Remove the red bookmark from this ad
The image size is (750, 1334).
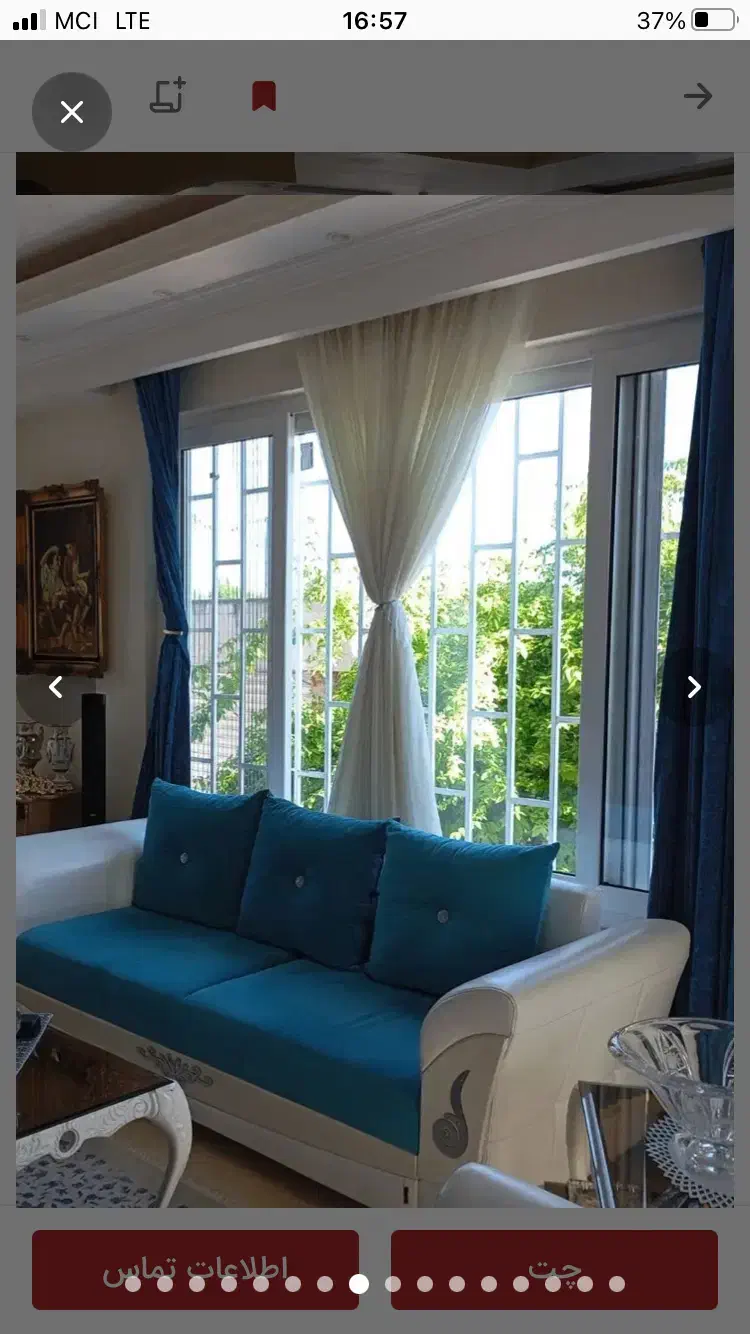(263, 96)
